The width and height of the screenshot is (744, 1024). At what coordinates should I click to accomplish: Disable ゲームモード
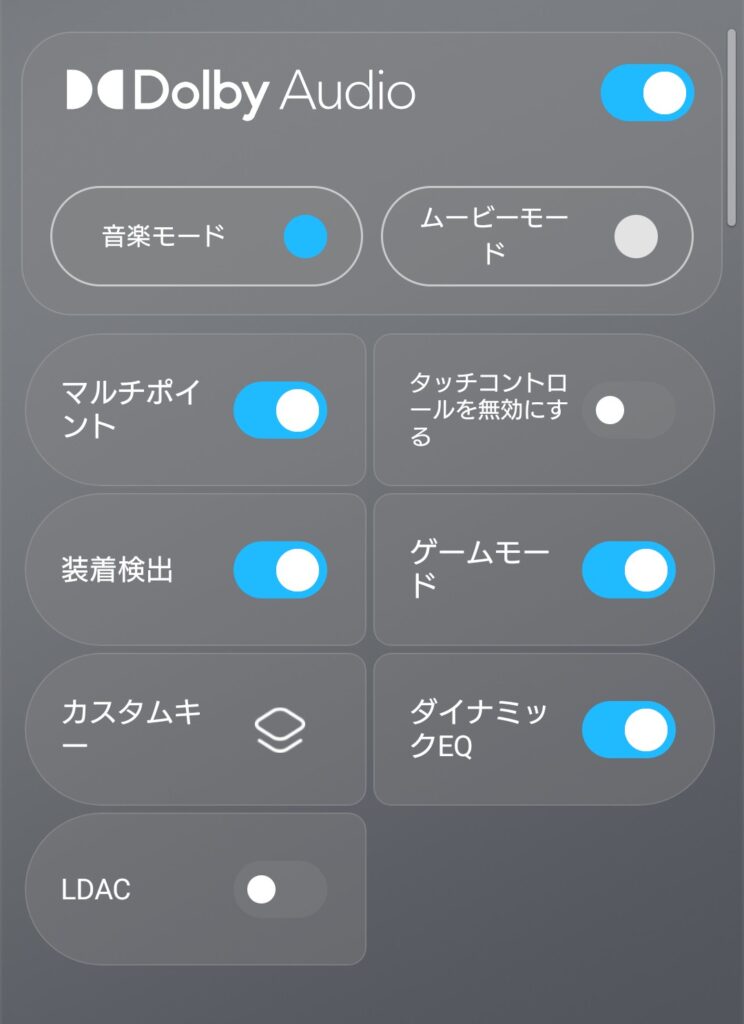pos(628,570)
